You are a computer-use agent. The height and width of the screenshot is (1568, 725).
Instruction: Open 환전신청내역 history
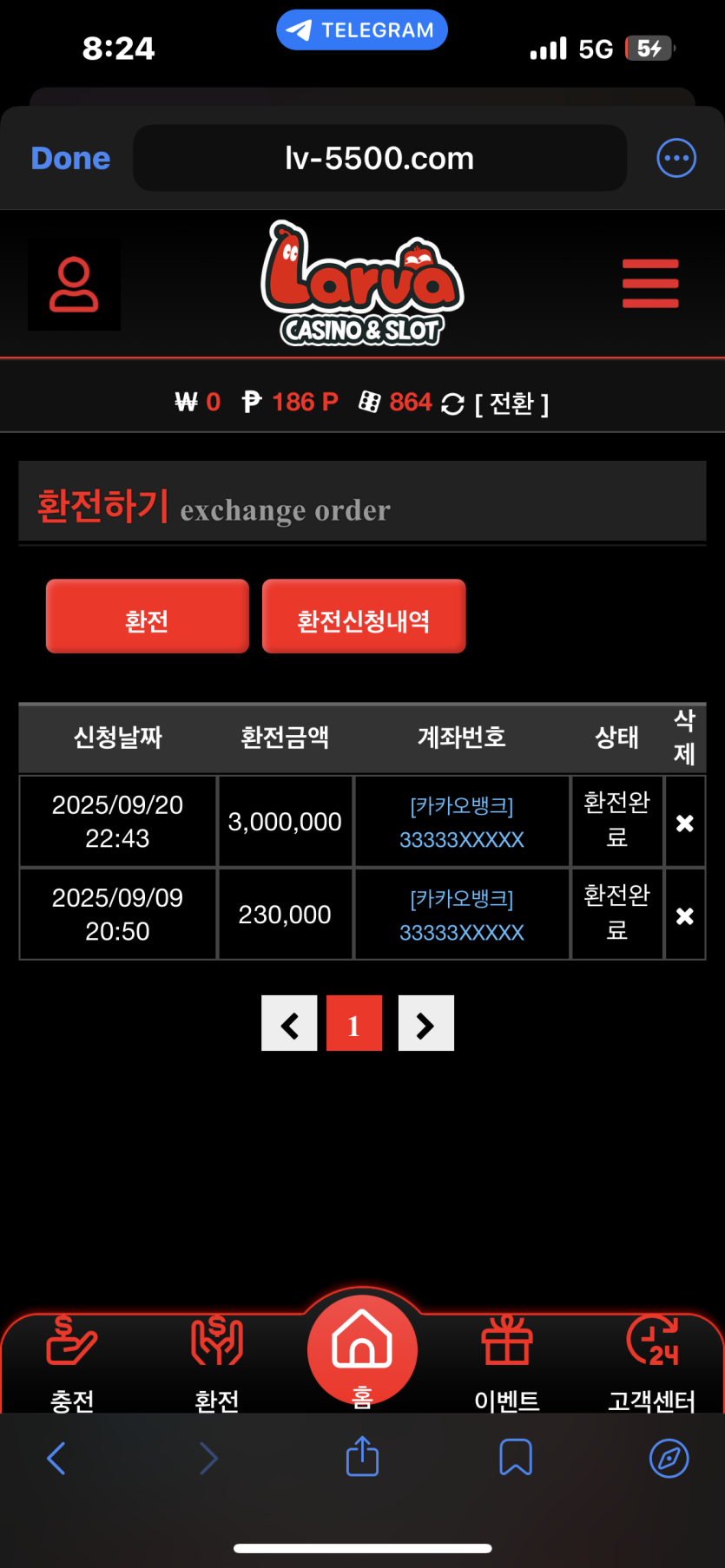pyautogui.click(x=364, y=617)
